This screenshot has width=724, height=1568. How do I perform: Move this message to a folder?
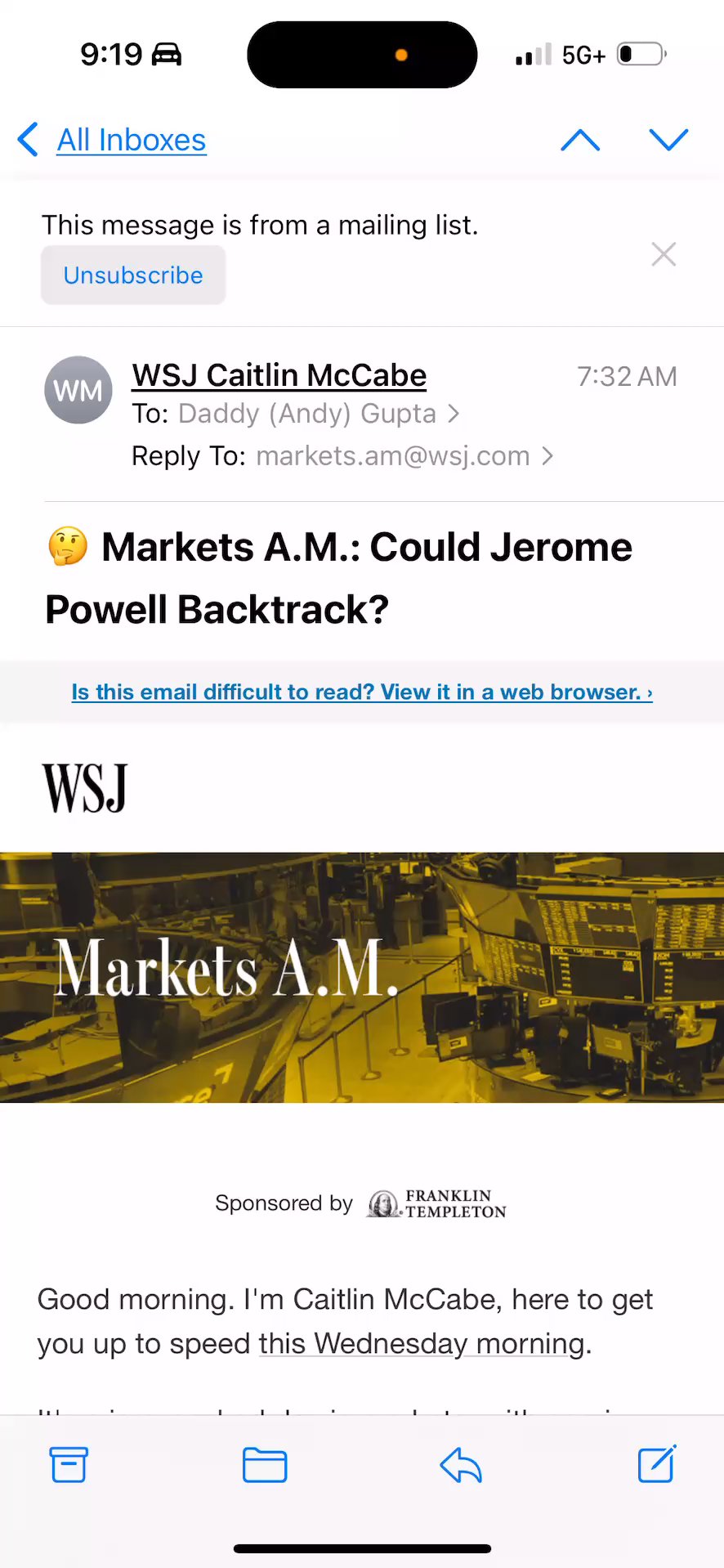click(x=265, y=1464)
